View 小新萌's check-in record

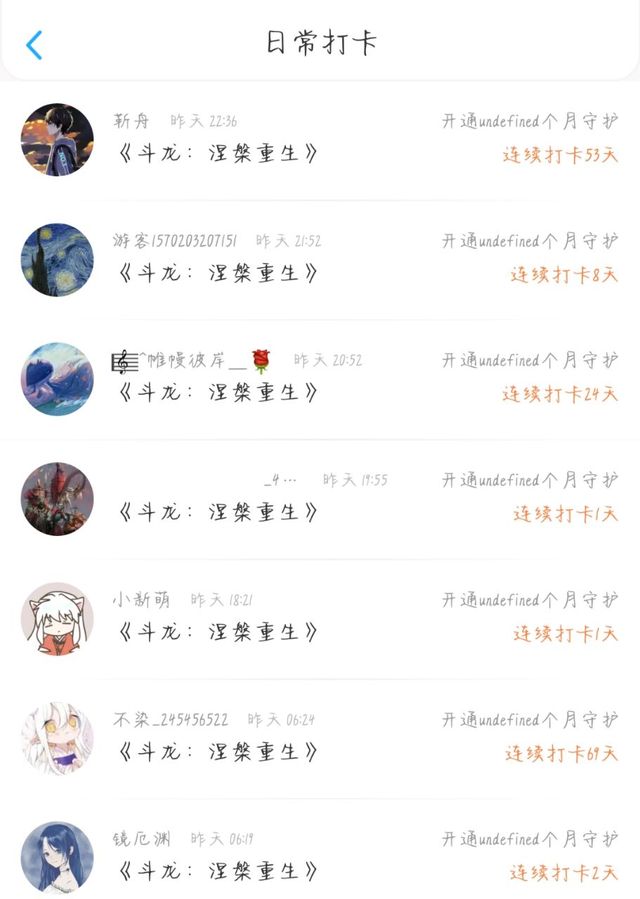(320, 619)
